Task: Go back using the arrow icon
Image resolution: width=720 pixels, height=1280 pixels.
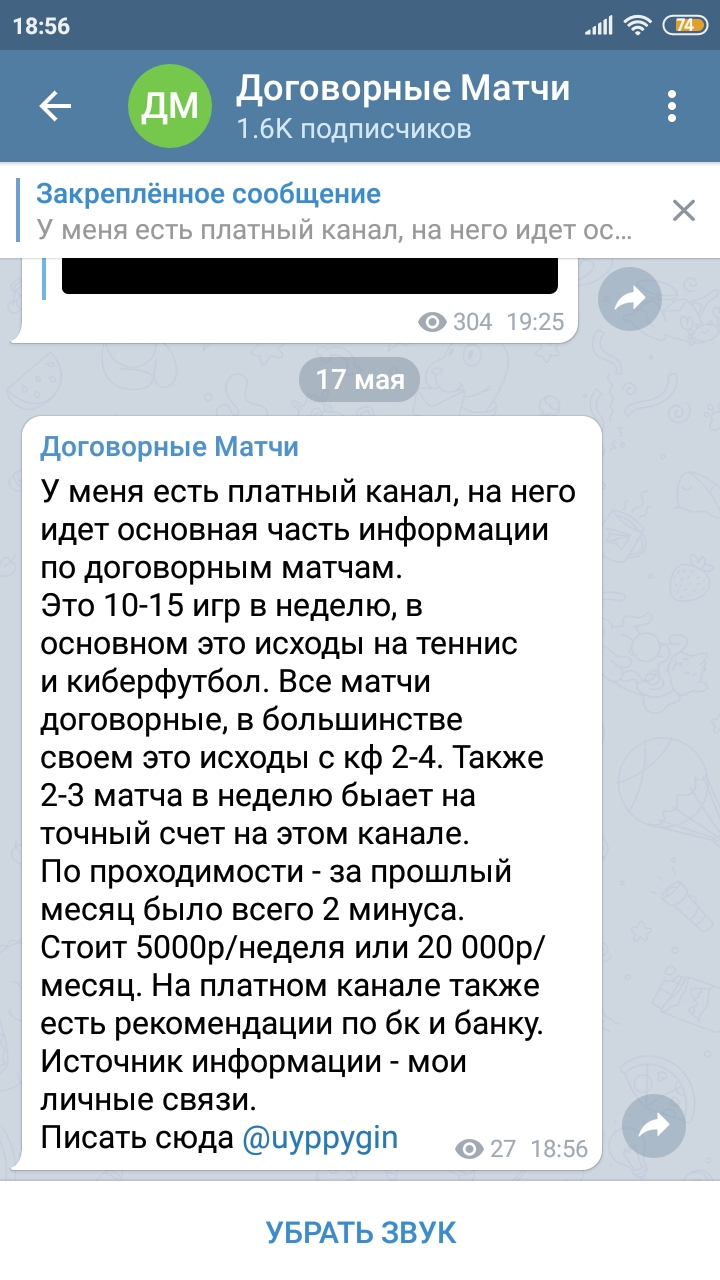Action: (x=54, y=106)
